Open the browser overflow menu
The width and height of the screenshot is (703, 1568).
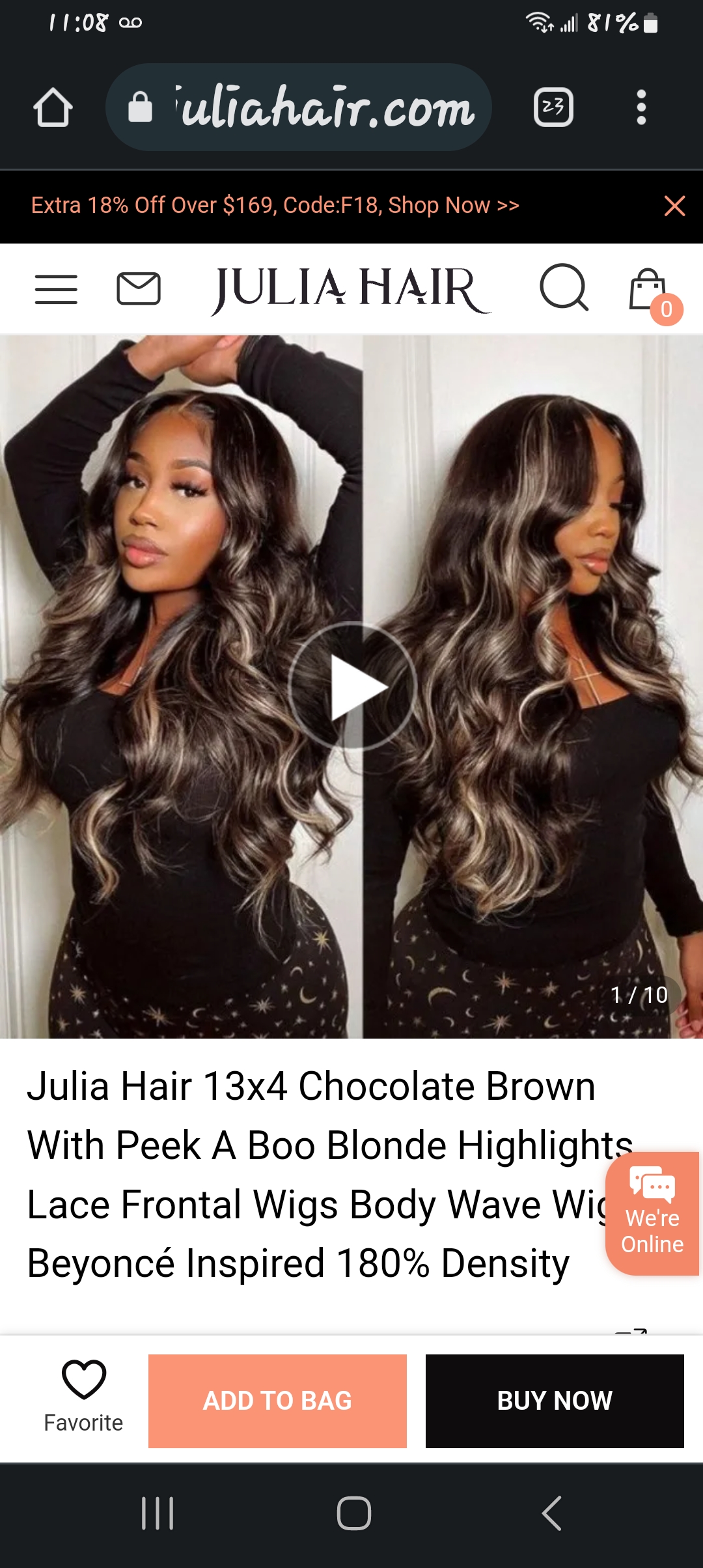pyautogui.click(x=641, y=107)
